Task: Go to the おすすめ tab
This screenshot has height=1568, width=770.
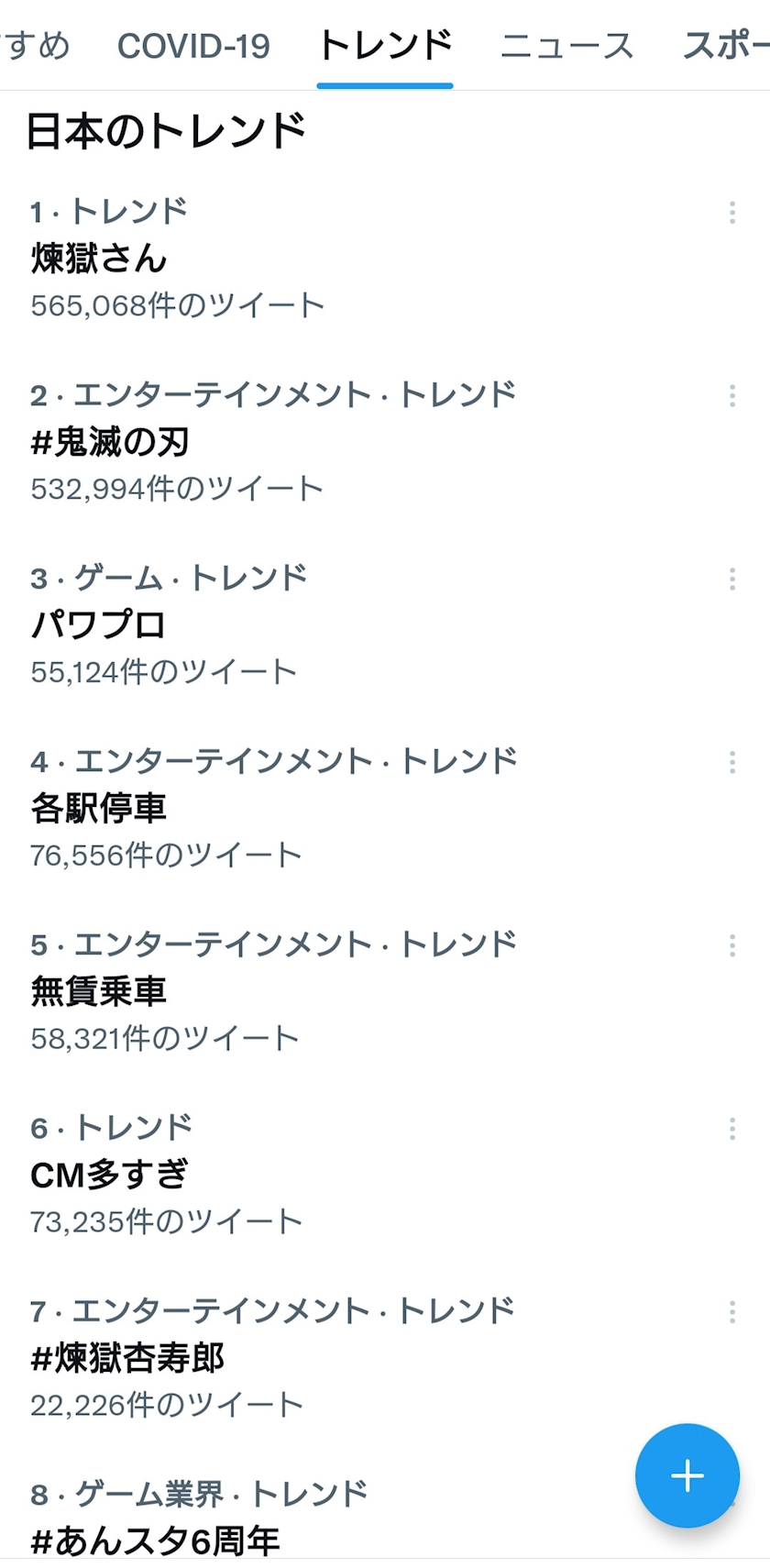Action: point(34,45)
